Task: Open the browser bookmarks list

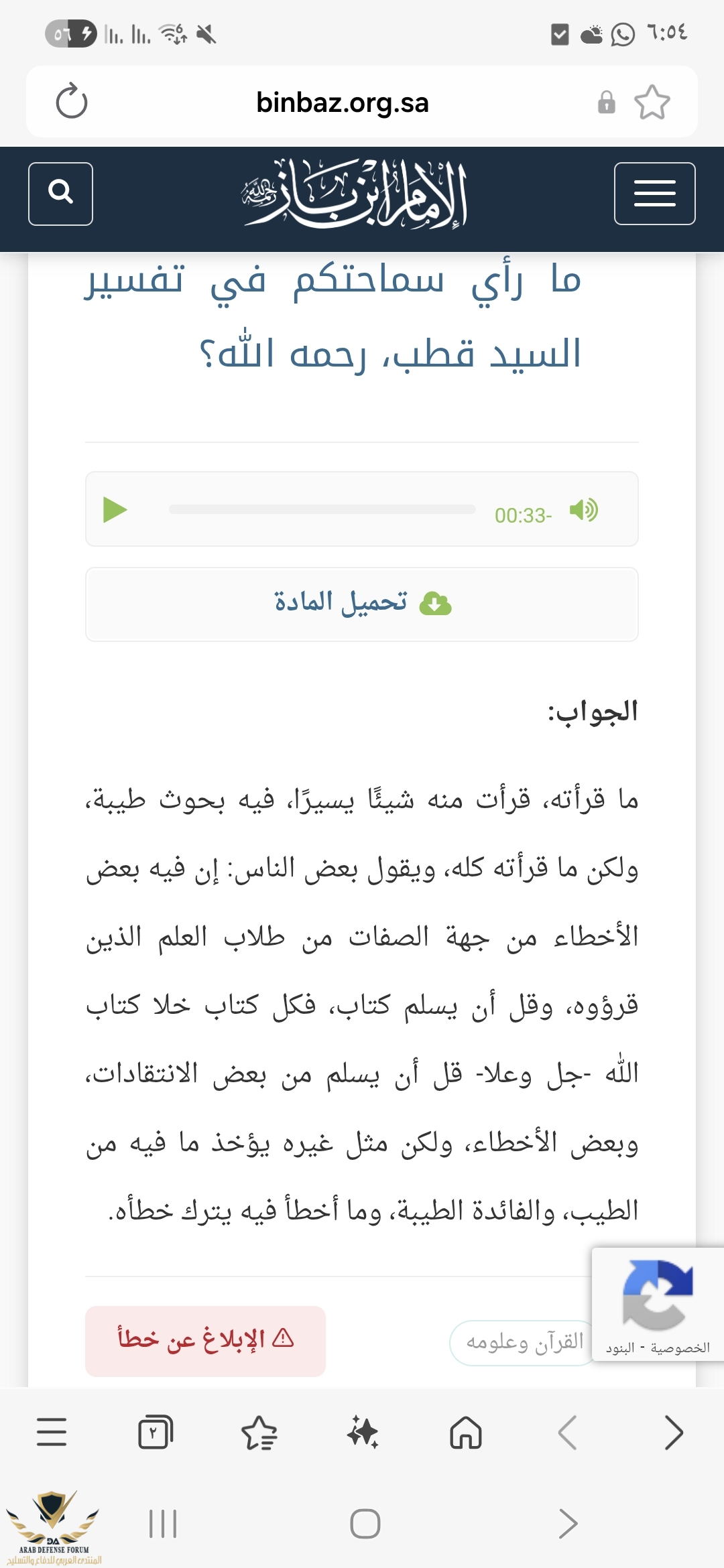Action: [259, 1433]
